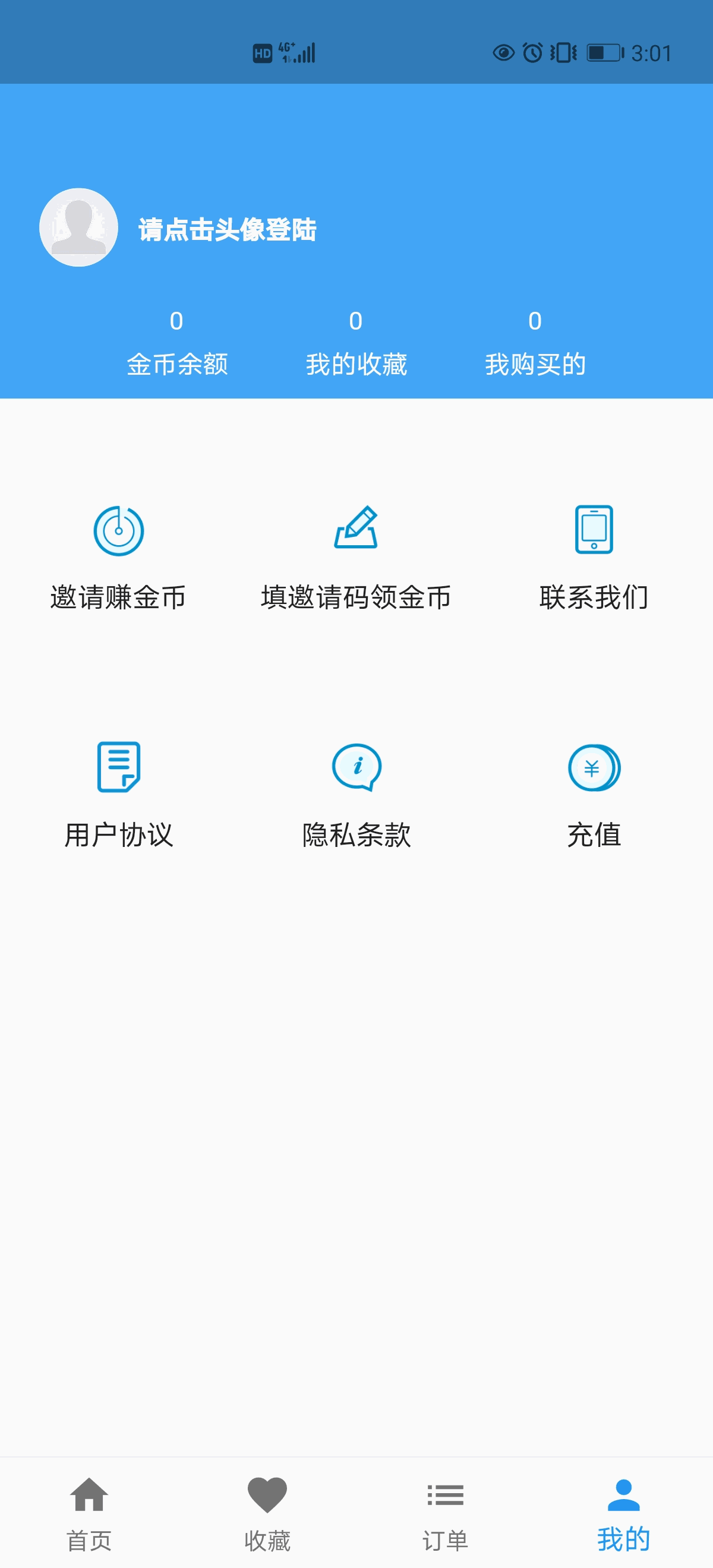Select 填邀请码领金币 option
This screenshot has width=713, height=1568.
point(356,557)
